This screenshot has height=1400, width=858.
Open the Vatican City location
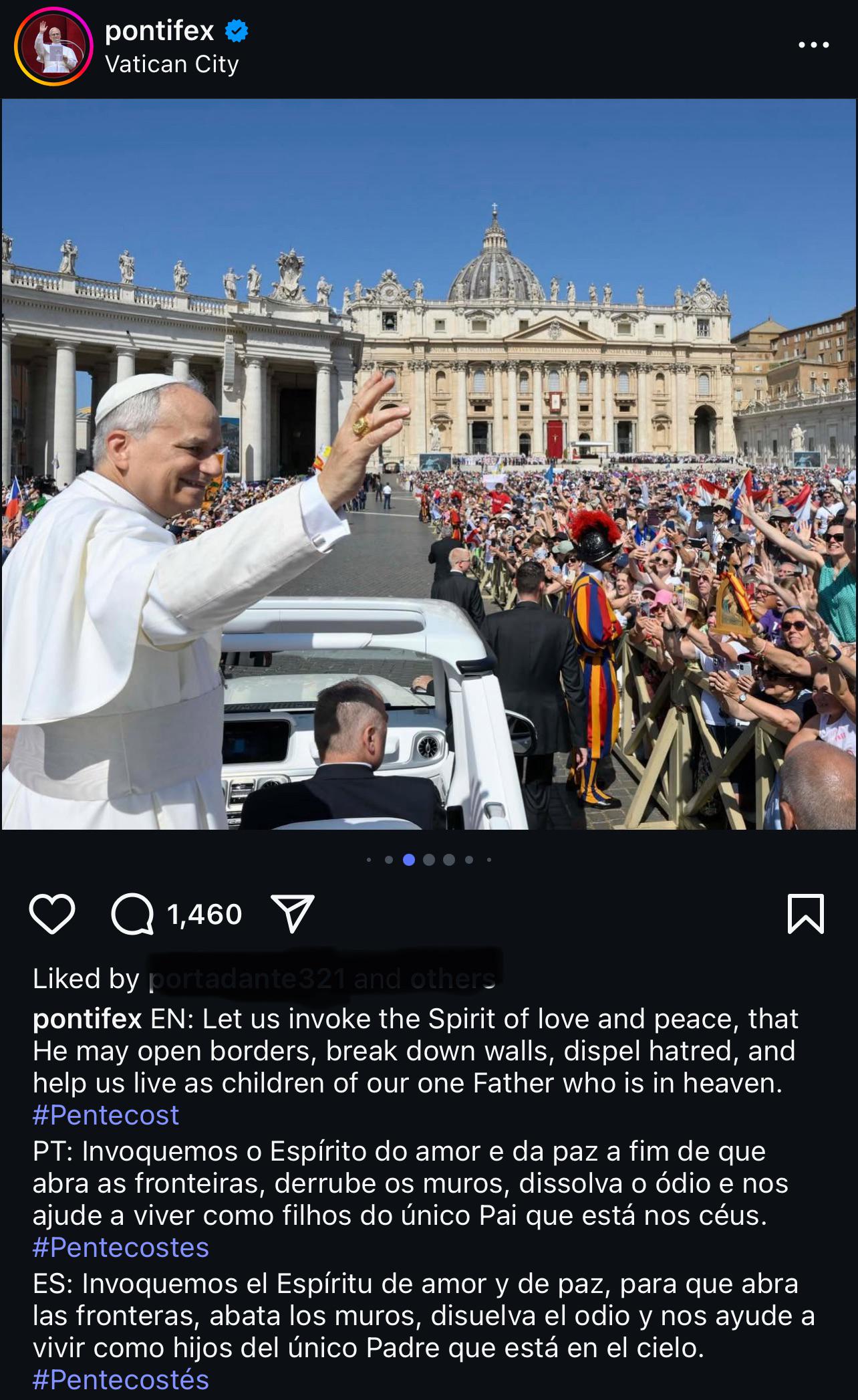click(172, 64)
